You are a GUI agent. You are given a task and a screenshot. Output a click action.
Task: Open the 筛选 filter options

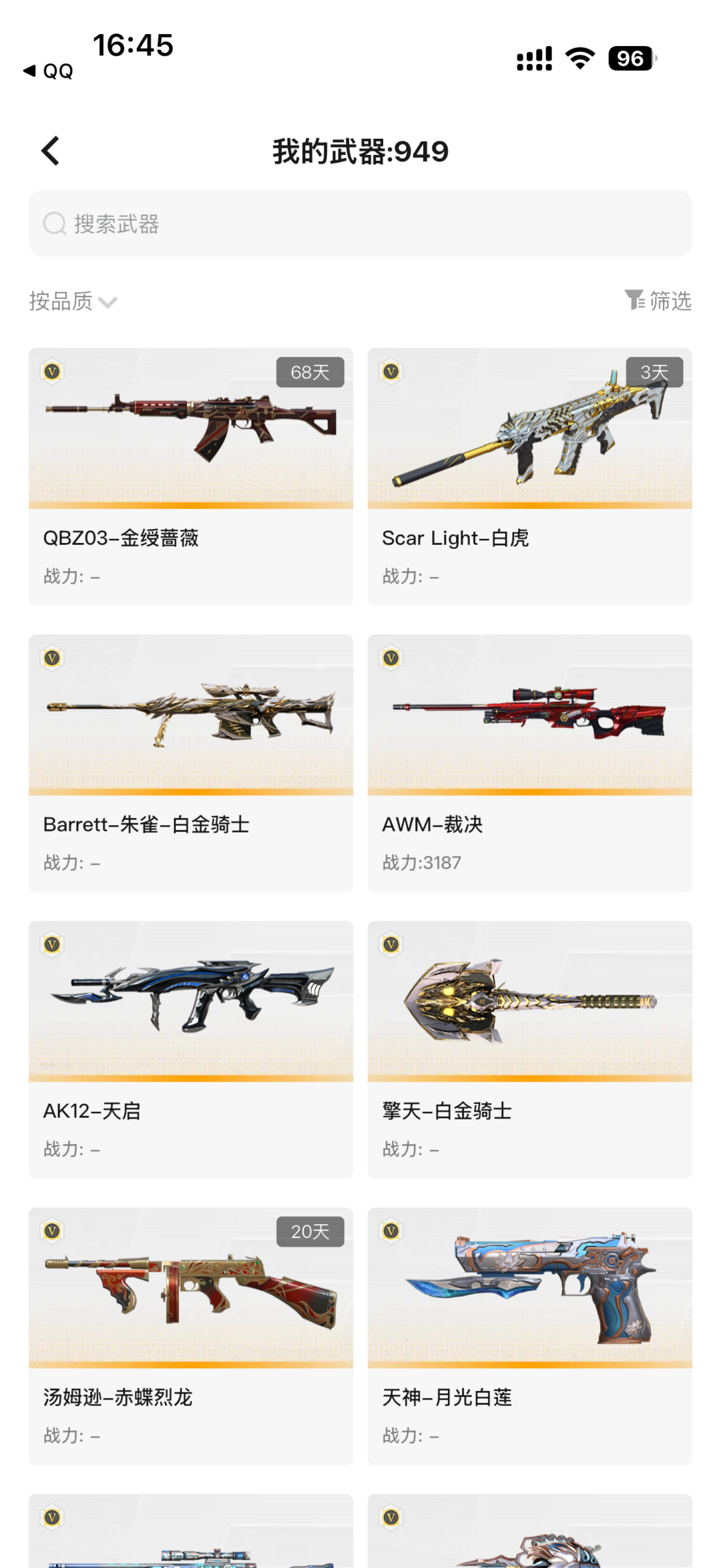pyautogui.click(x=658, y=301)
